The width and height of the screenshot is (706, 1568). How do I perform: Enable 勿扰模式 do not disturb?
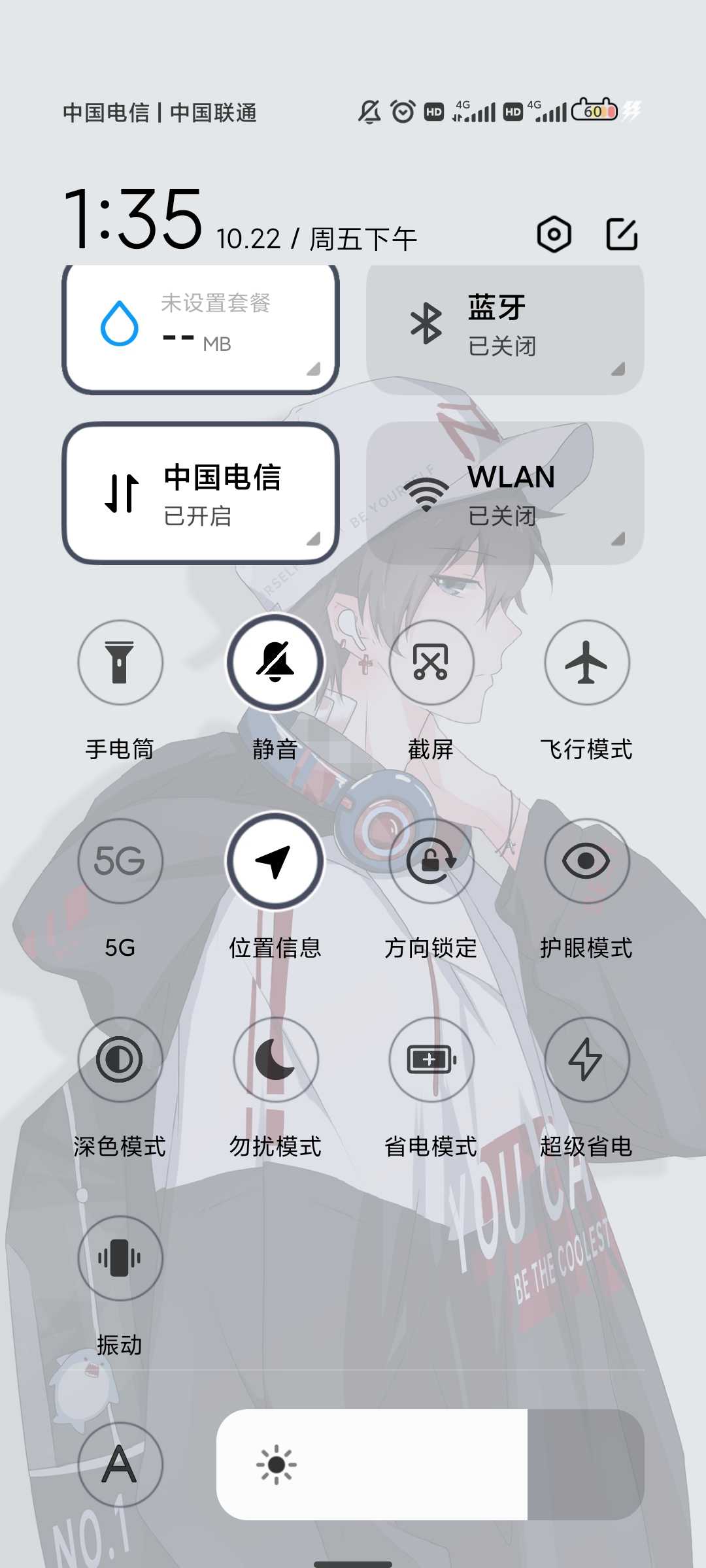[x=275, y=1060]
